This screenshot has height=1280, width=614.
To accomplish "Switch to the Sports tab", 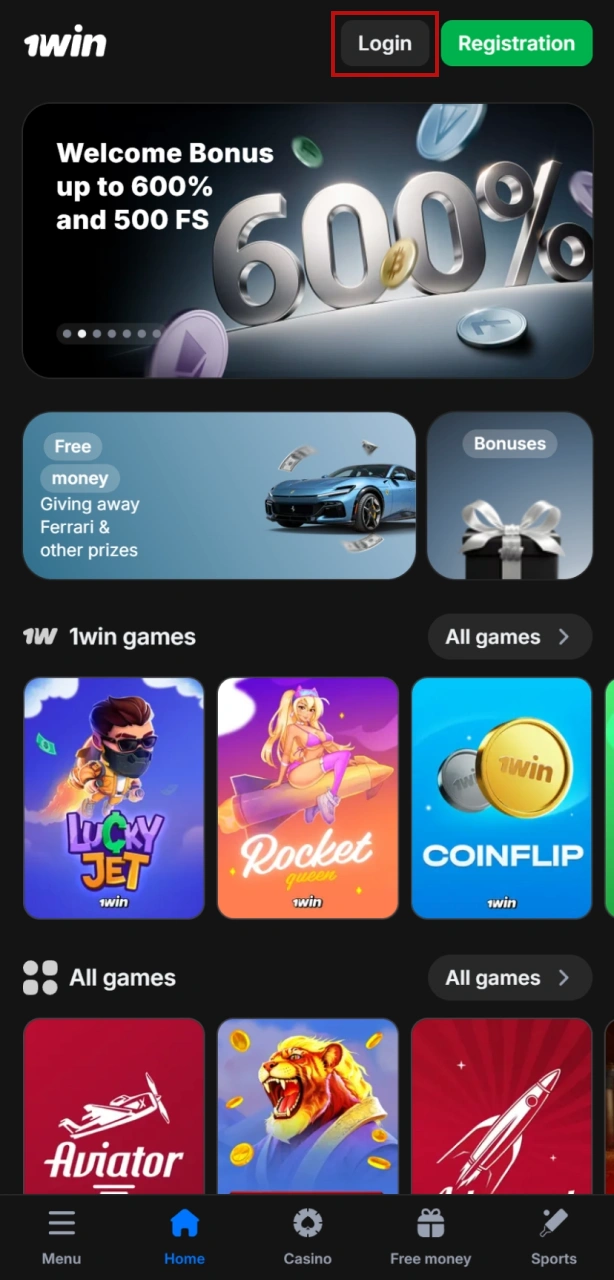I will [553, 1237].
